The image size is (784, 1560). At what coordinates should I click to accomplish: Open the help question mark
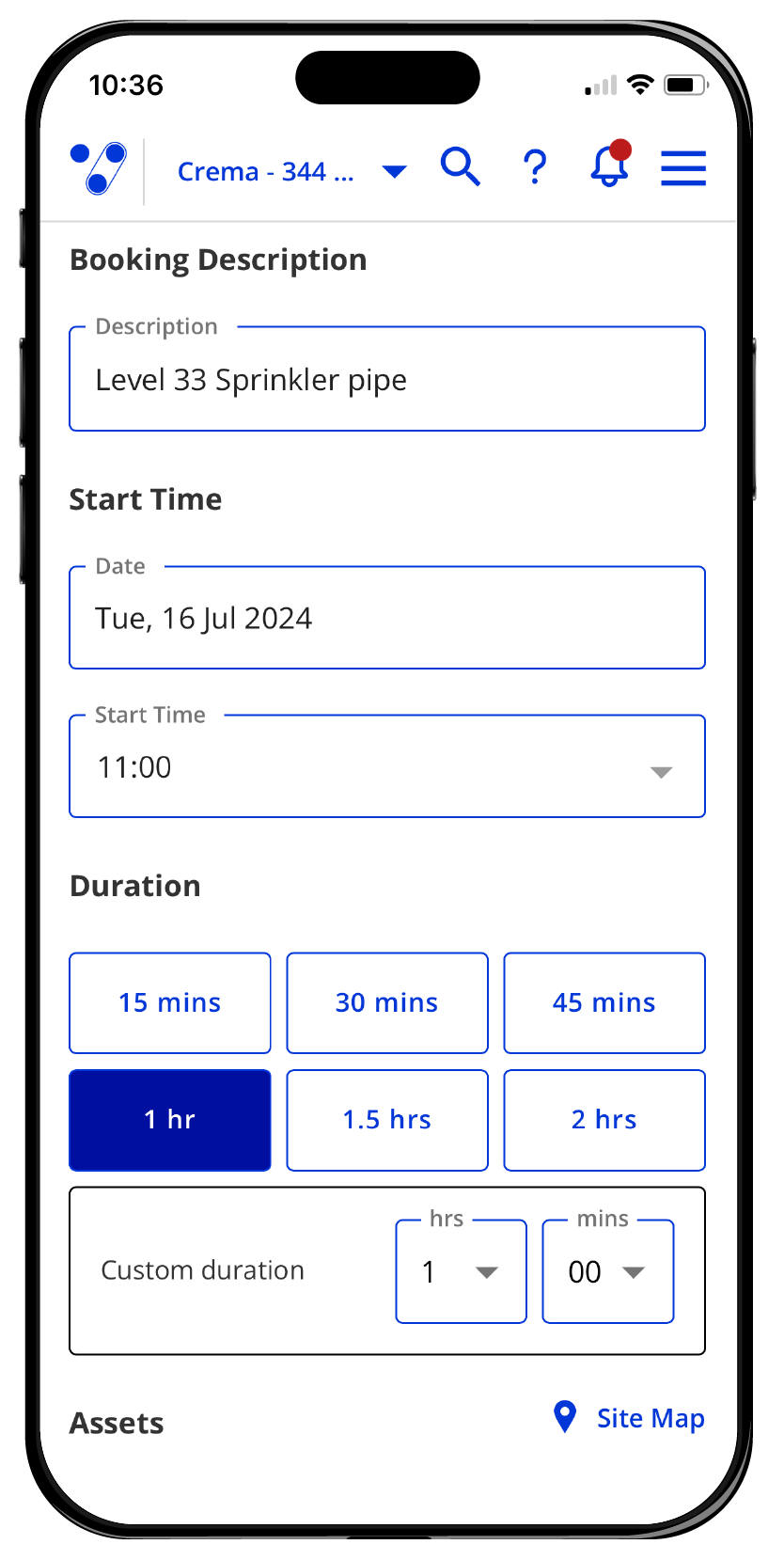click(x=535, y=167)
